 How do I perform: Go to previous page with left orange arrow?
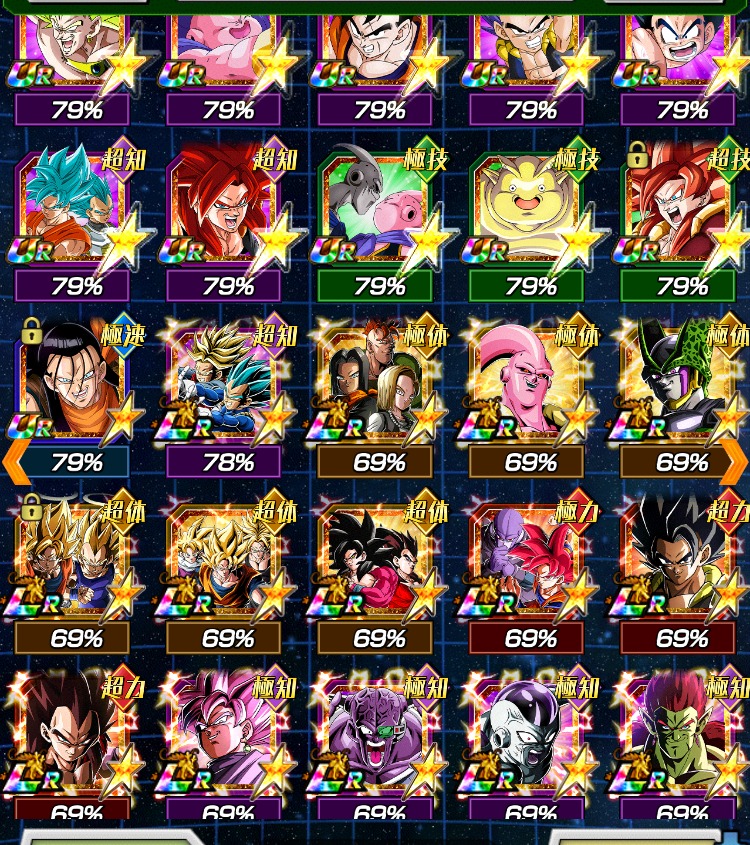[14, 462]
